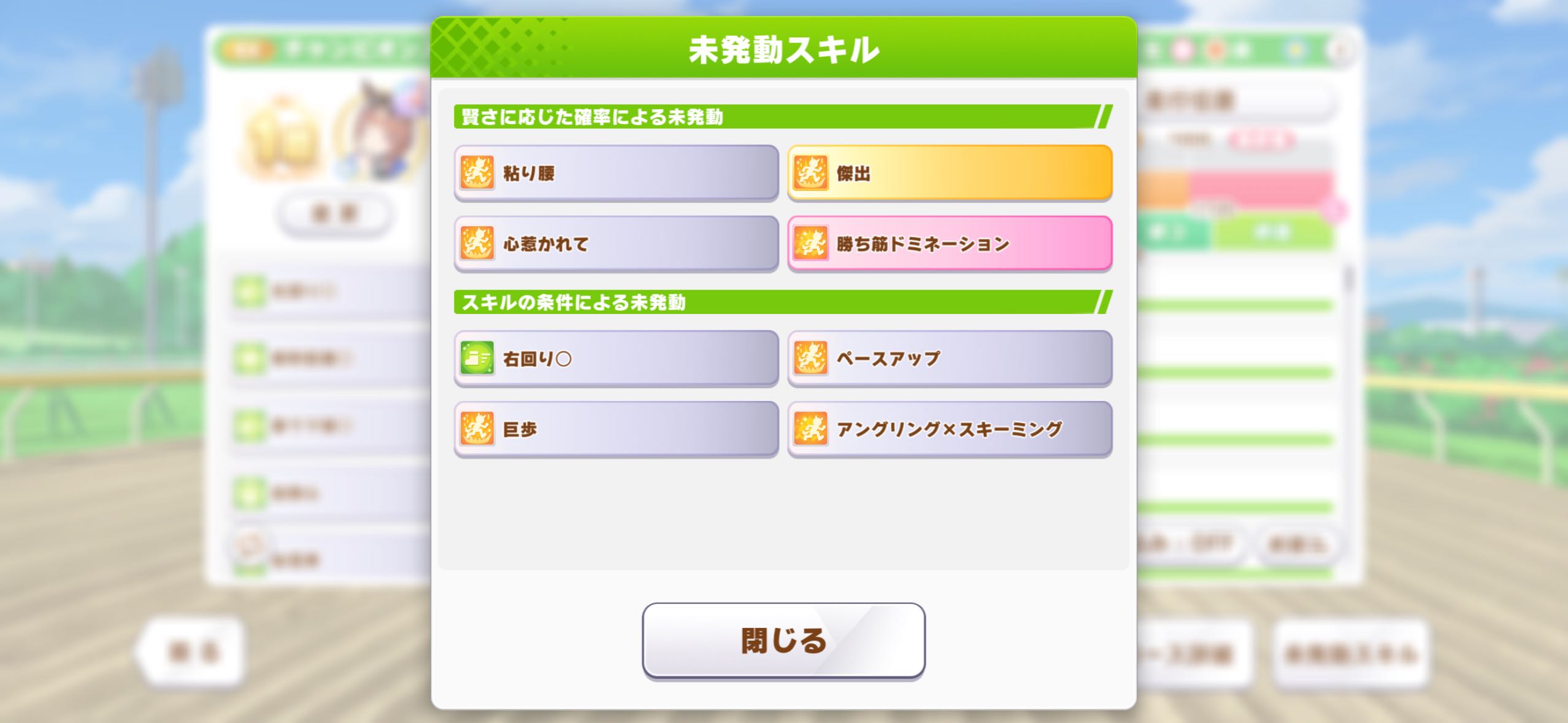Tap the 右回り○ skill entry

tap(616, 358)
